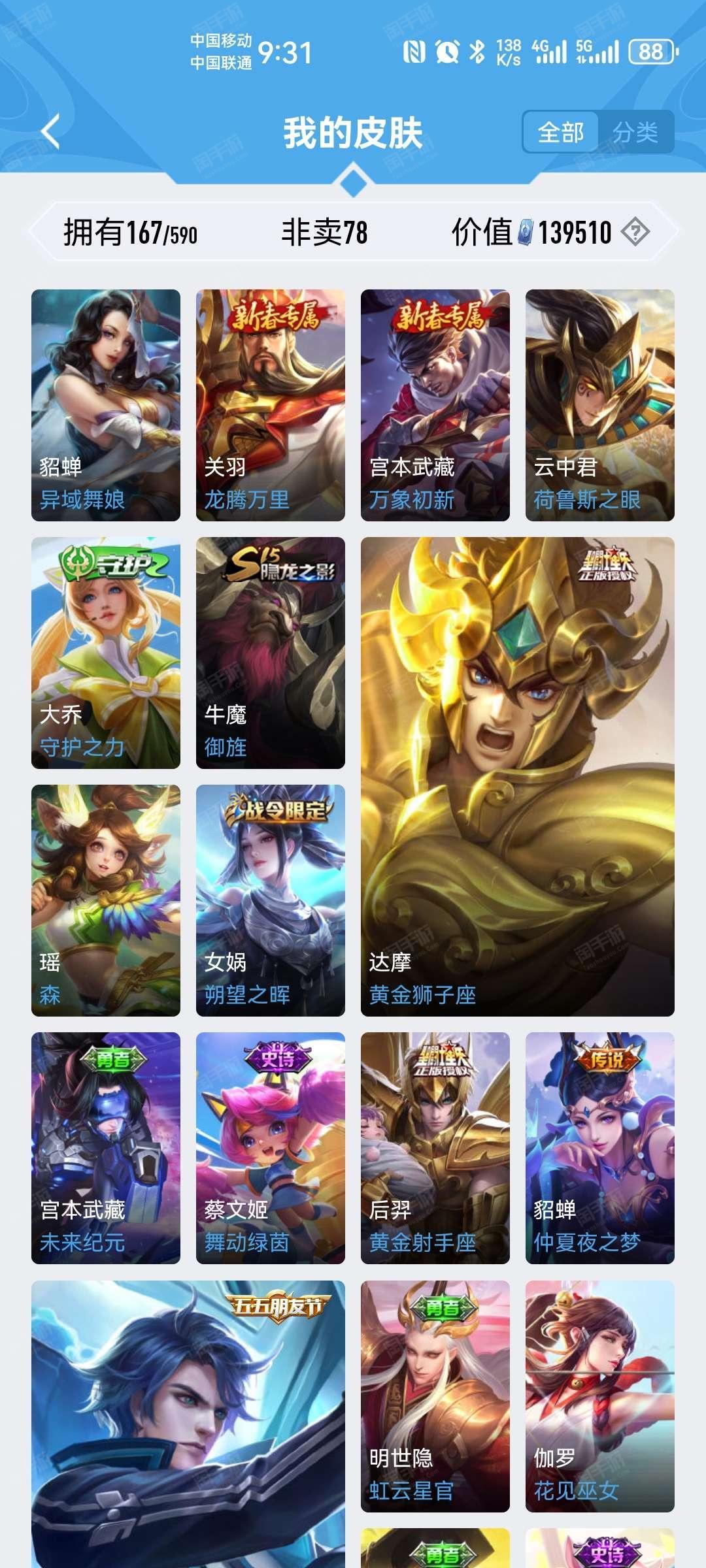This screenshot has height=1568, width=706.
Task: View 大乔 守护之力 skin
Action: click(106, 653)
